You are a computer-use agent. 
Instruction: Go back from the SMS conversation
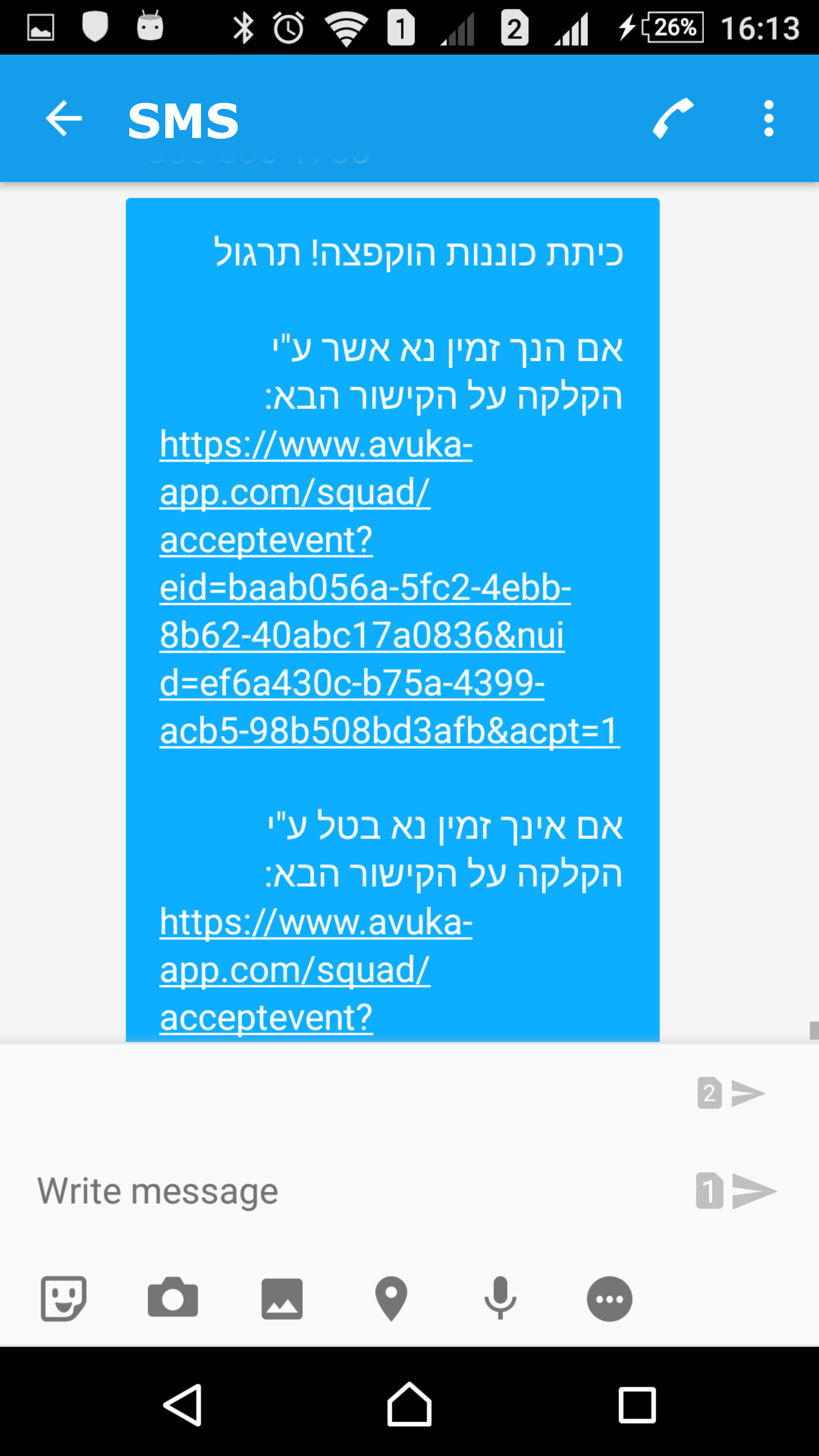click(63, 119)
